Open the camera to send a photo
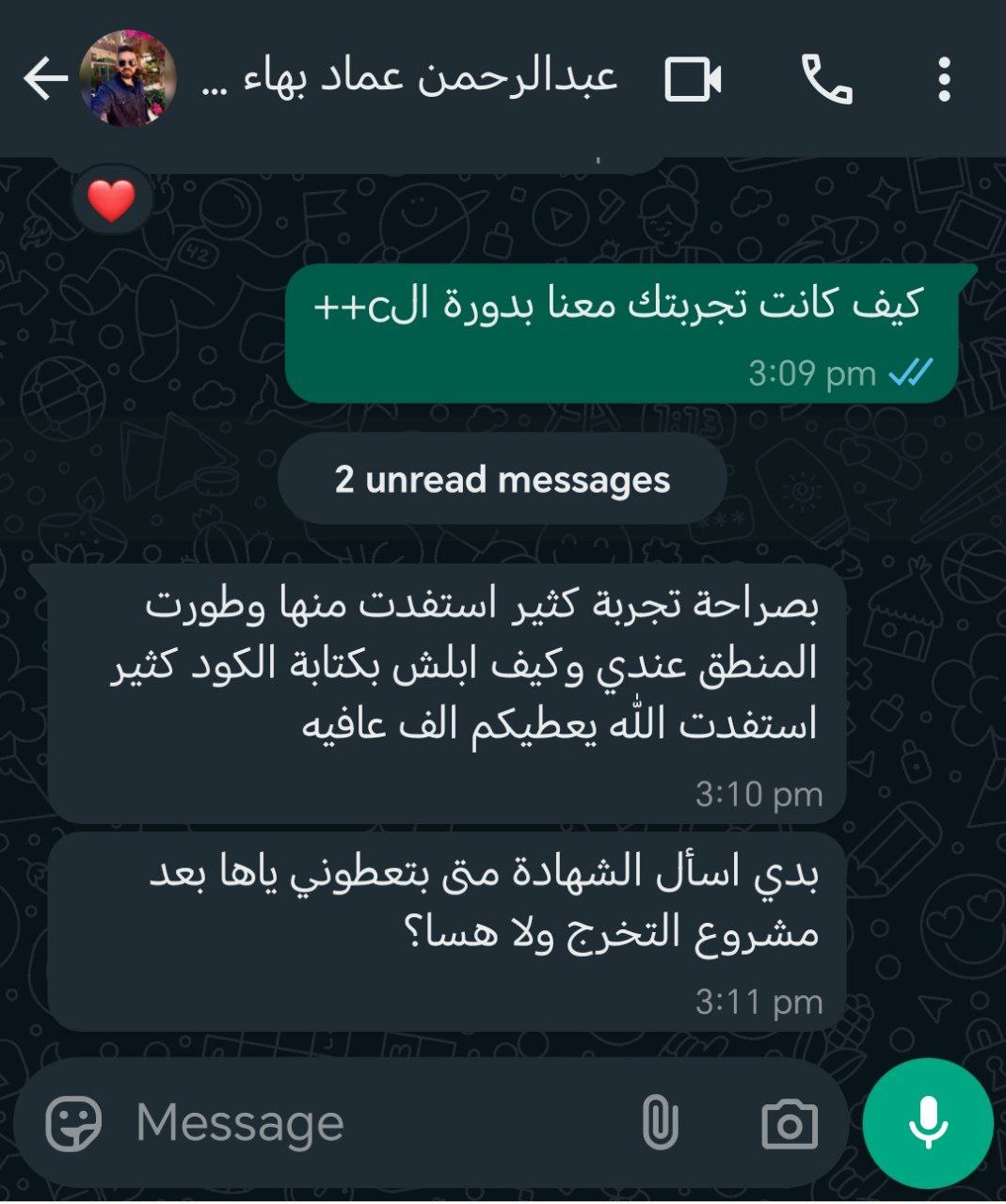Image resolution: width=1006 pixels, height=1204 pixels. pos(789,1123)
